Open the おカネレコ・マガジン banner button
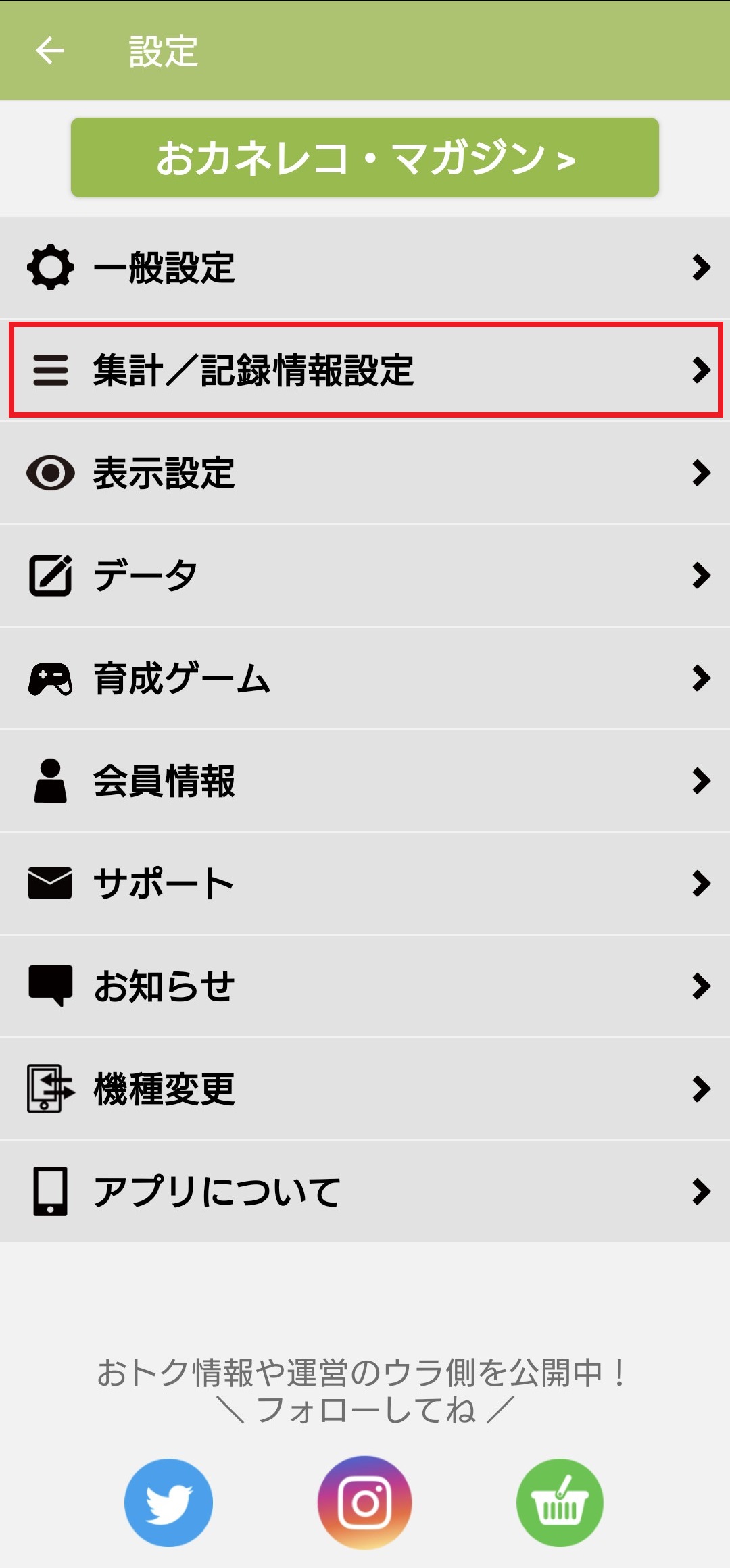 [x=365, y=157]
